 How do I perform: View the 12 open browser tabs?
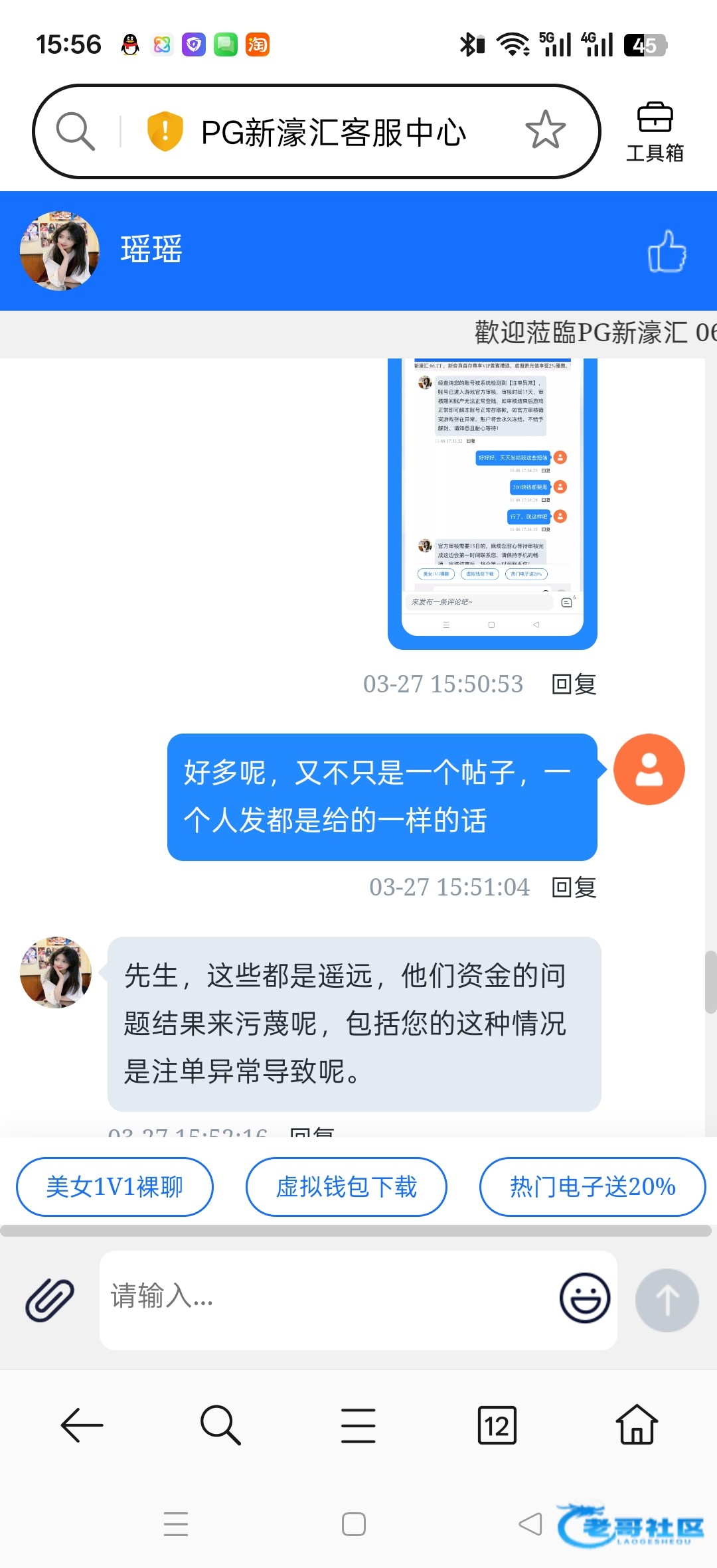(497, 1425)
